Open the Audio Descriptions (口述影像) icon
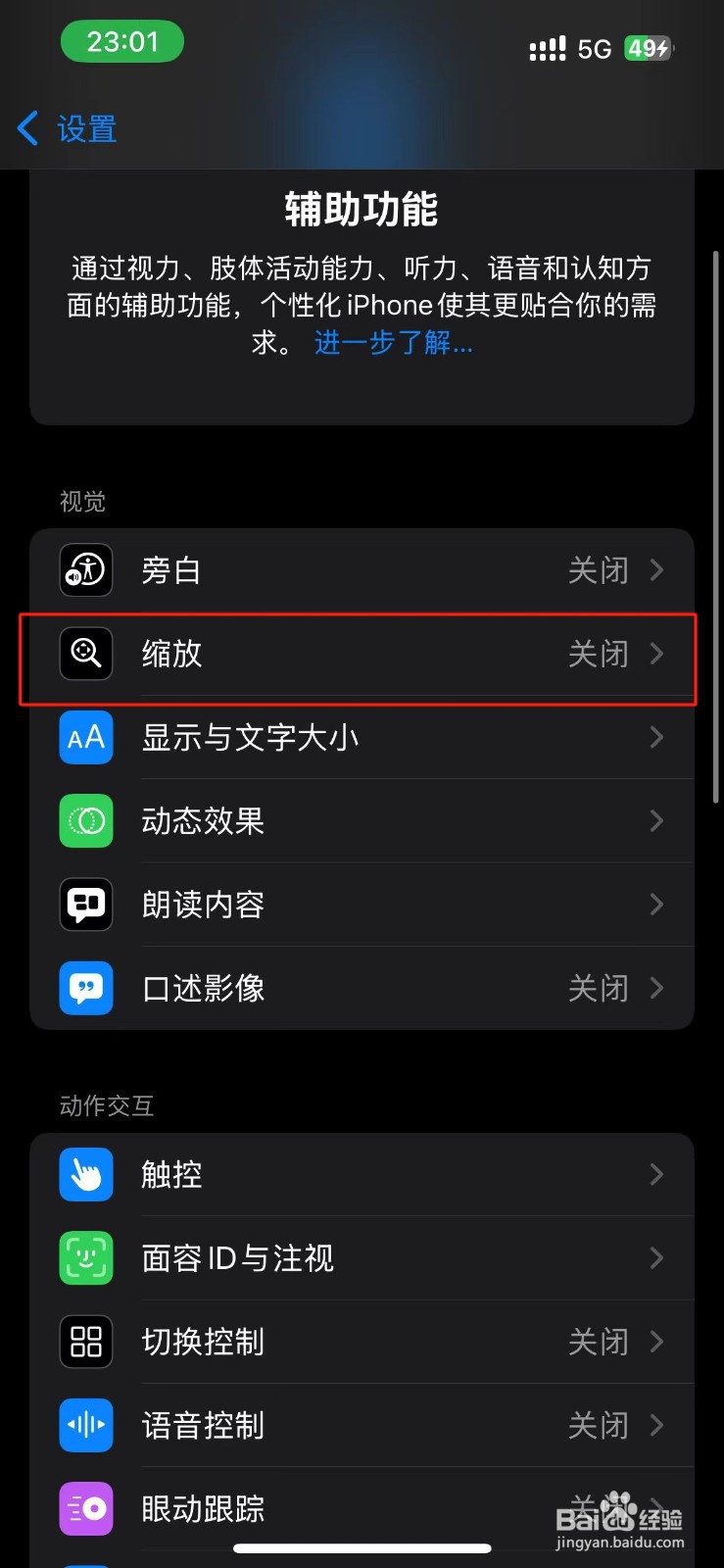The height and width of the screenshot is (1568, 724). pos(85,989)
